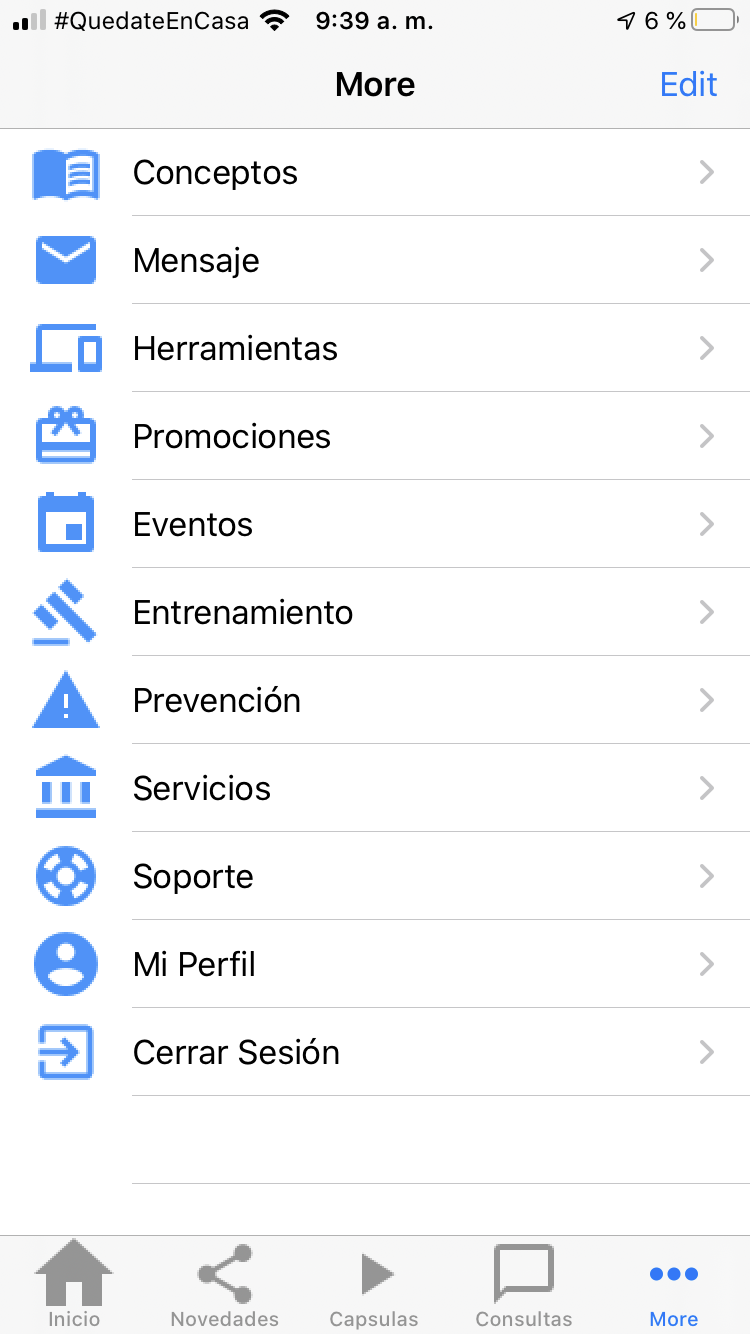
Task: Go to the Consultas tab
Action: click(x=524, y=1285)
